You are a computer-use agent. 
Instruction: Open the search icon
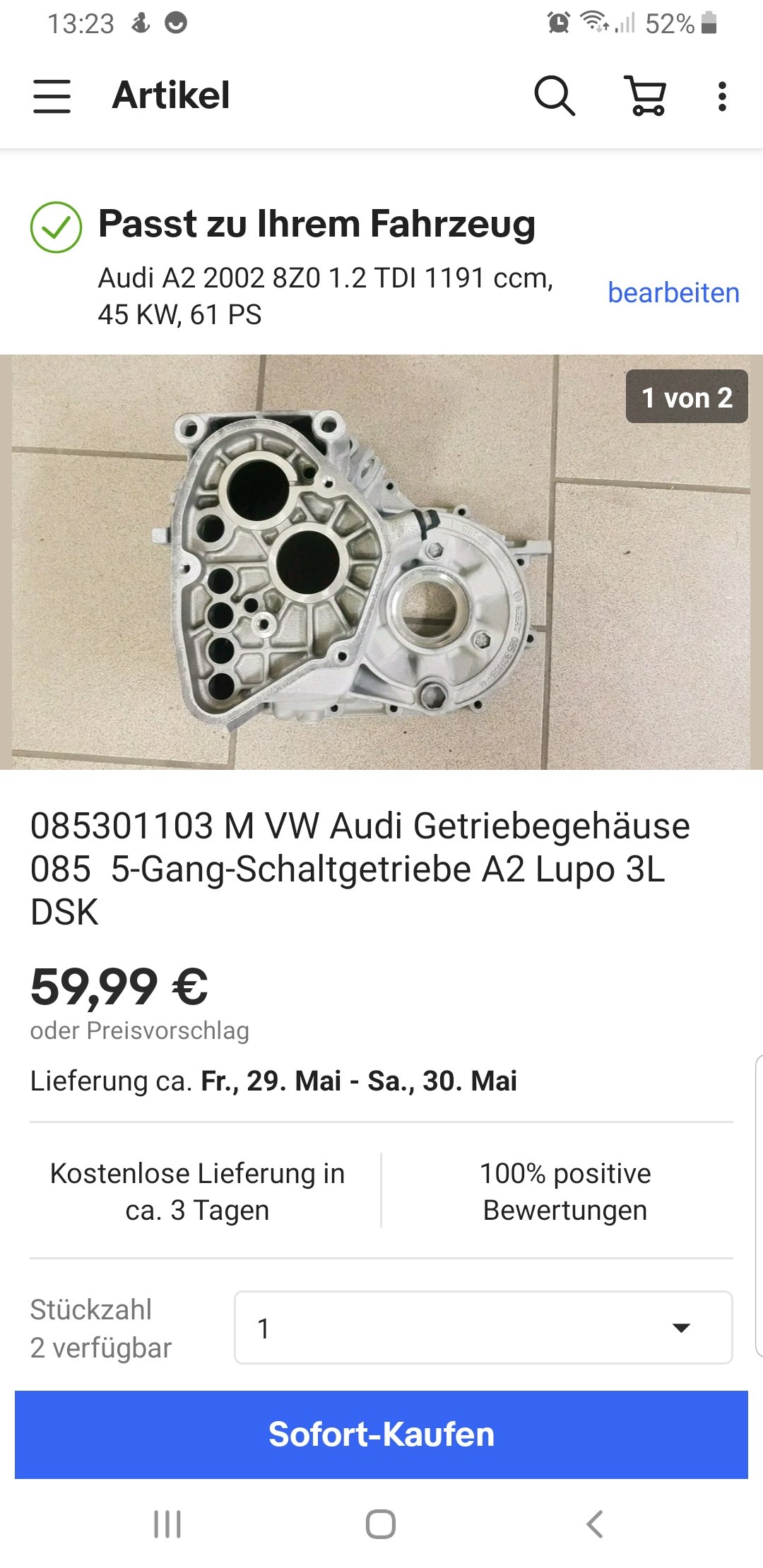pos(554,95)
